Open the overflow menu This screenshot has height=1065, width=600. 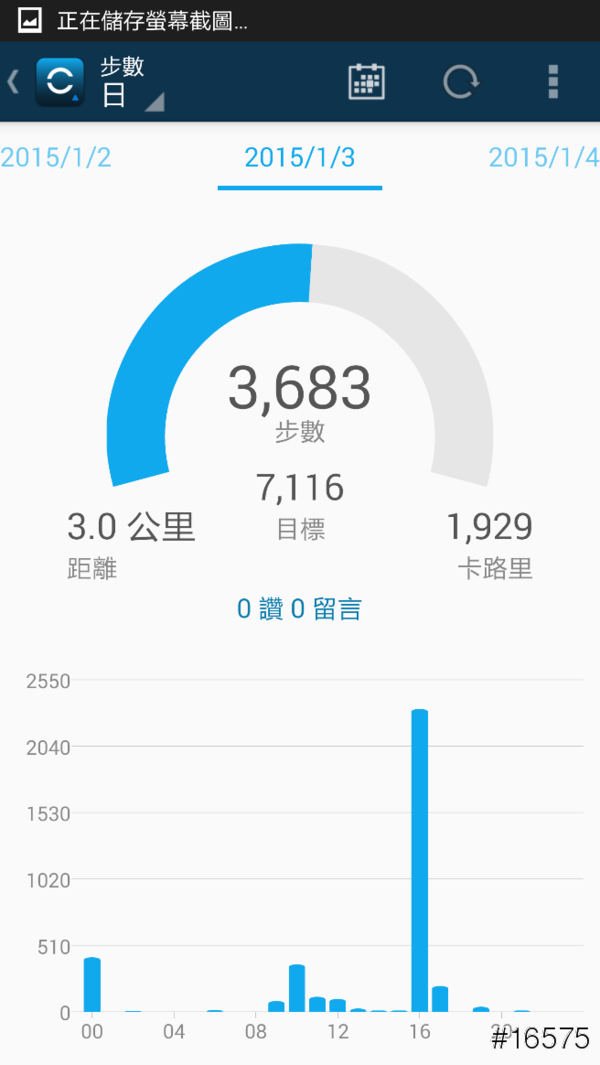(554, 82)
